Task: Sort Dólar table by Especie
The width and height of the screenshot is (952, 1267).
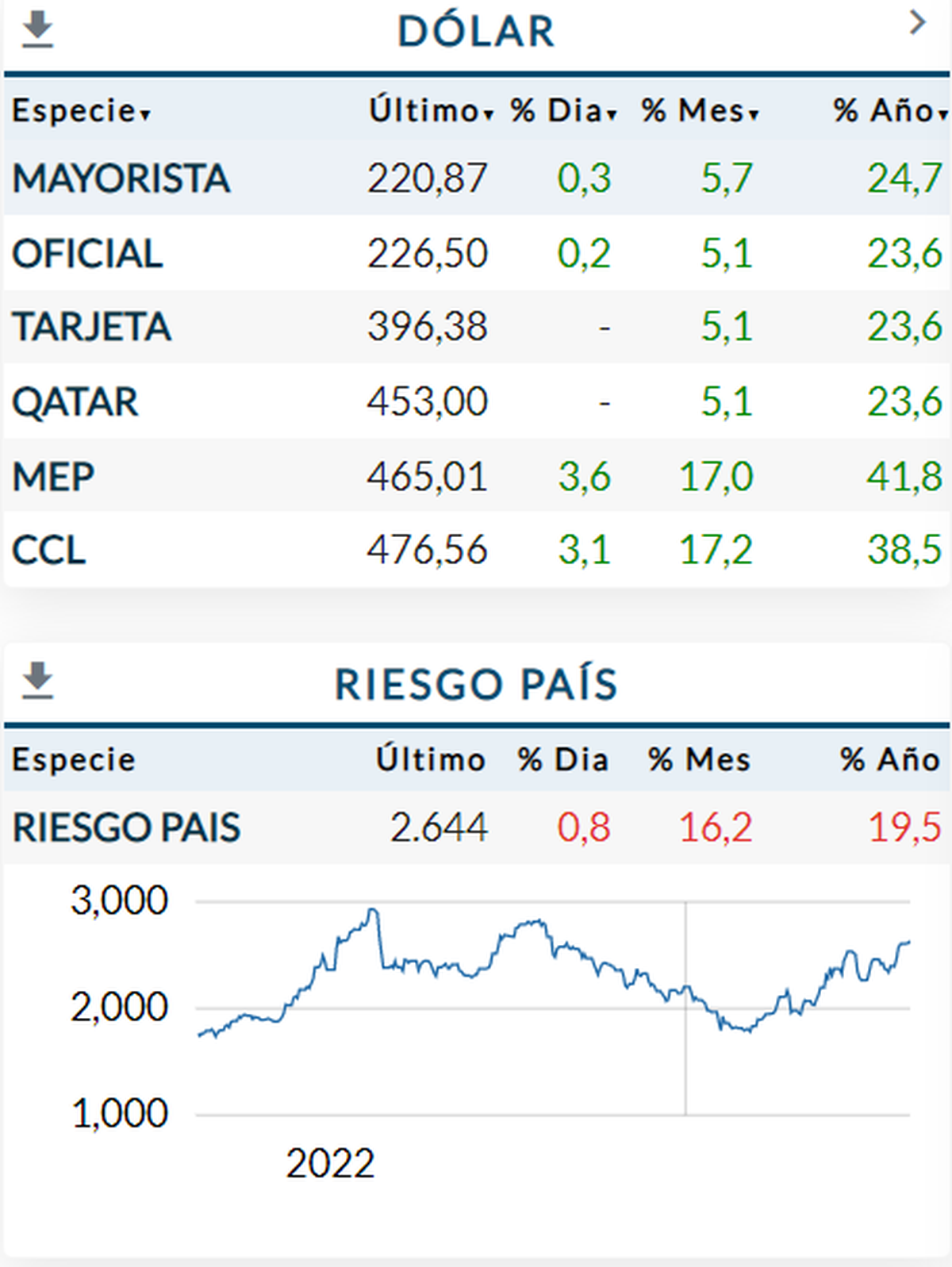Action: [x=80, y=111]
